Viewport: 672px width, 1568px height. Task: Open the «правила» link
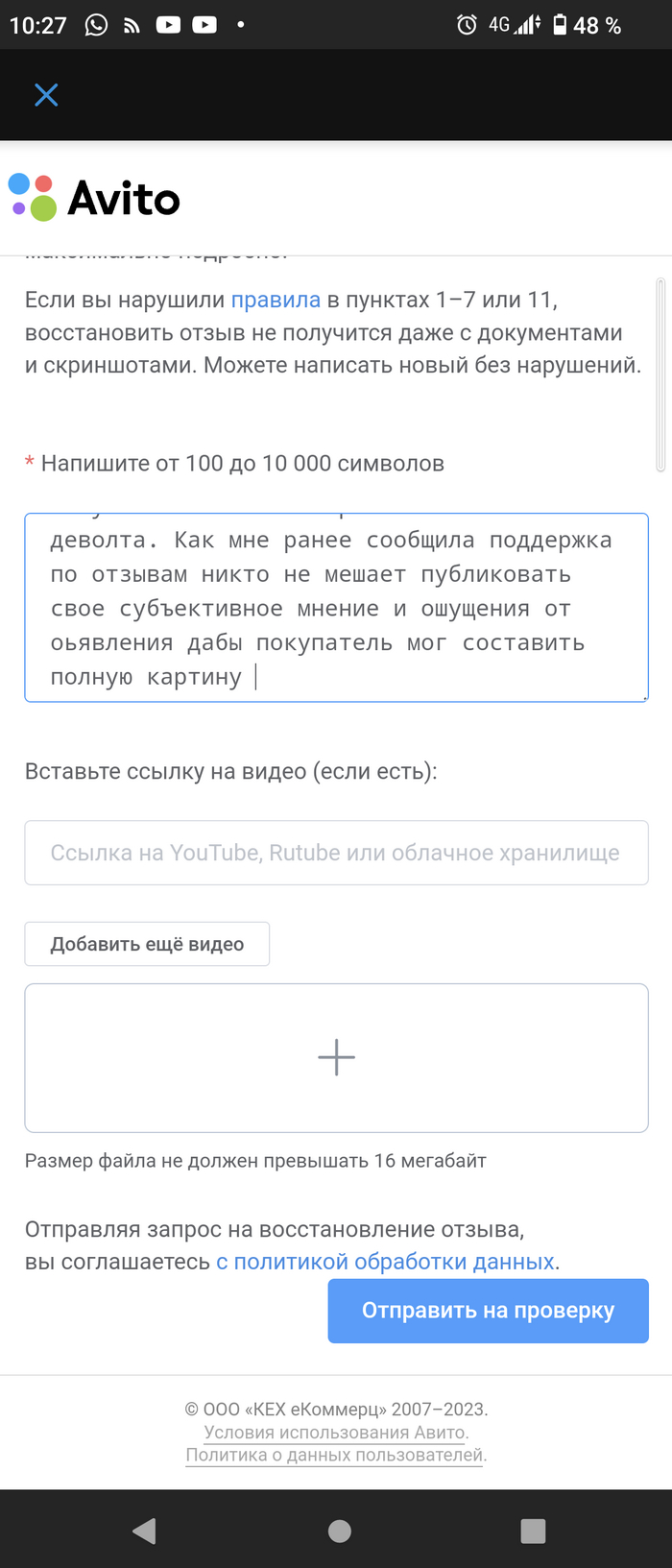point(276,300)
